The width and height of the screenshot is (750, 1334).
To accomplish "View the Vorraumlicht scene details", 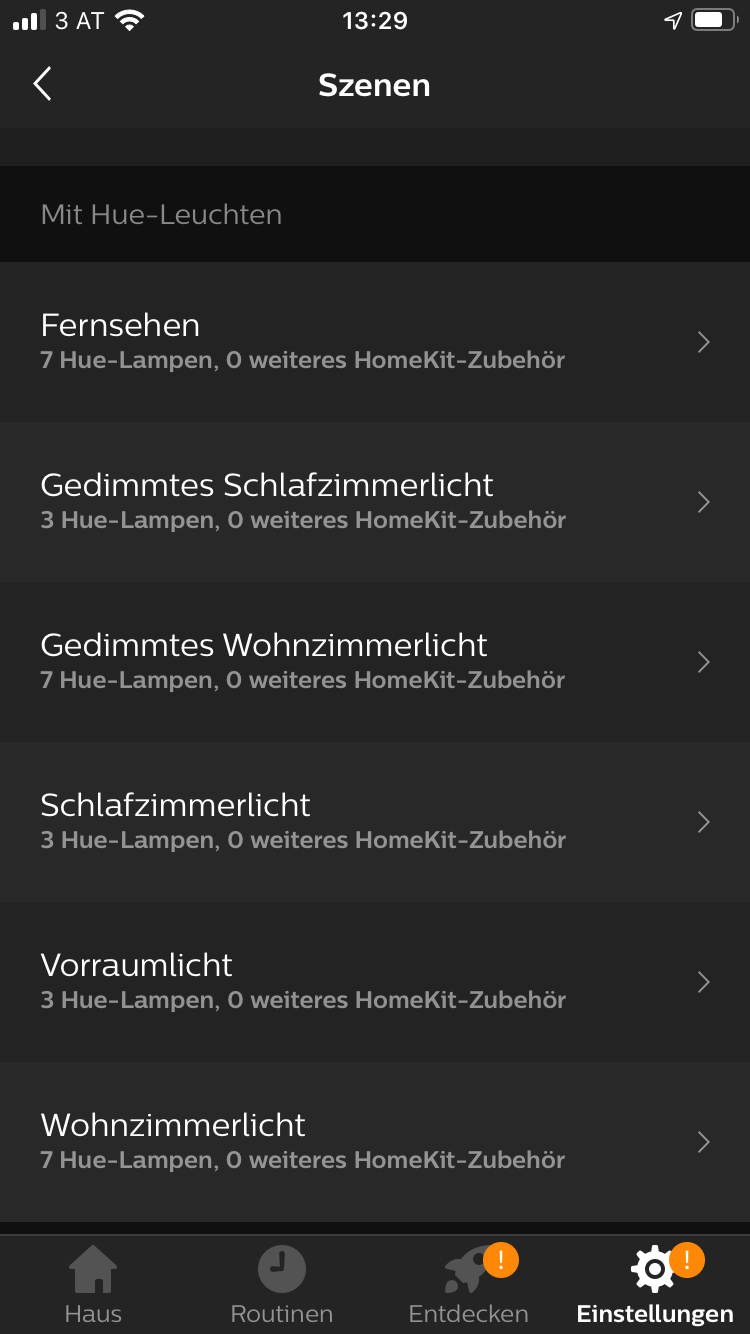I will pyautogui.click(x=375, y=982).
